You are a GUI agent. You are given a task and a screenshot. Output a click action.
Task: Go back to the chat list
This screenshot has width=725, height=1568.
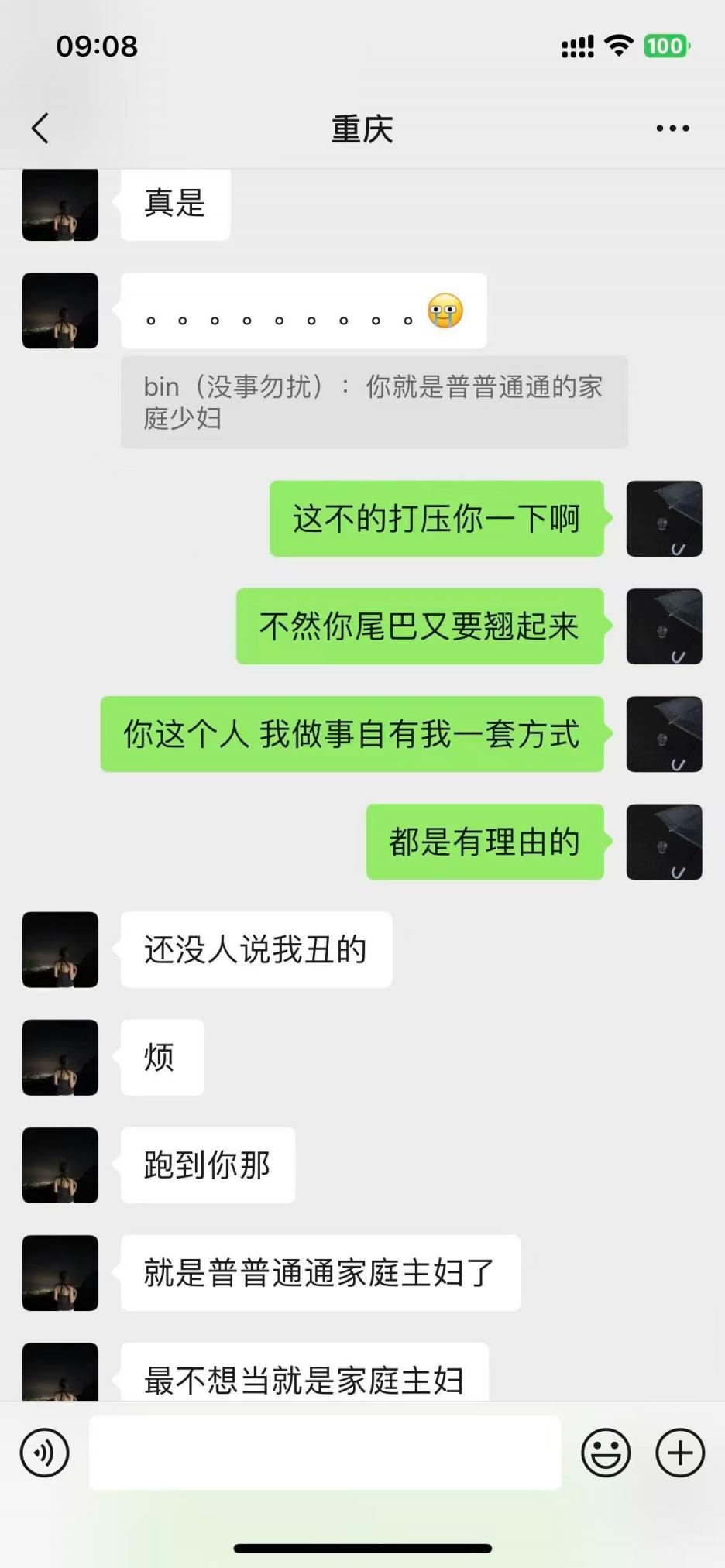coord(41,129)
